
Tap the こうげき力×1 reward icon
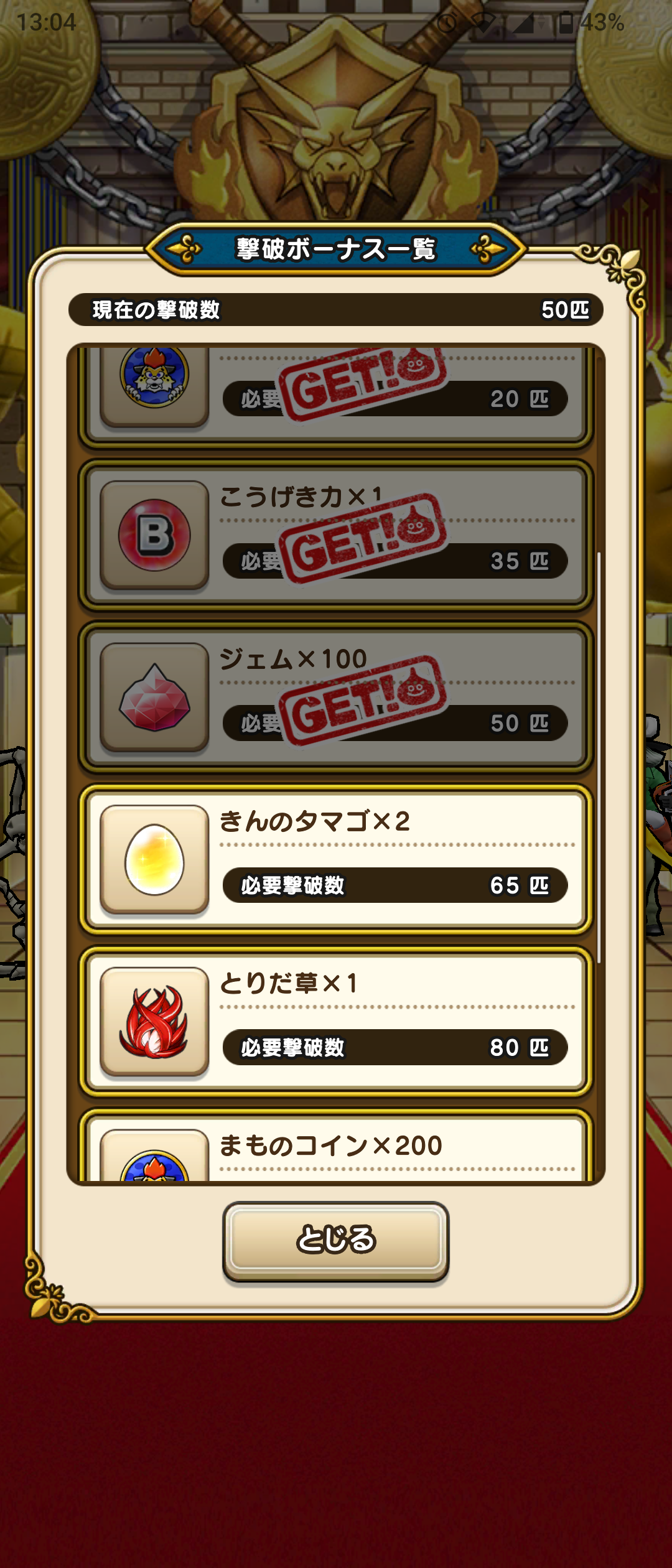pos(154,535)
